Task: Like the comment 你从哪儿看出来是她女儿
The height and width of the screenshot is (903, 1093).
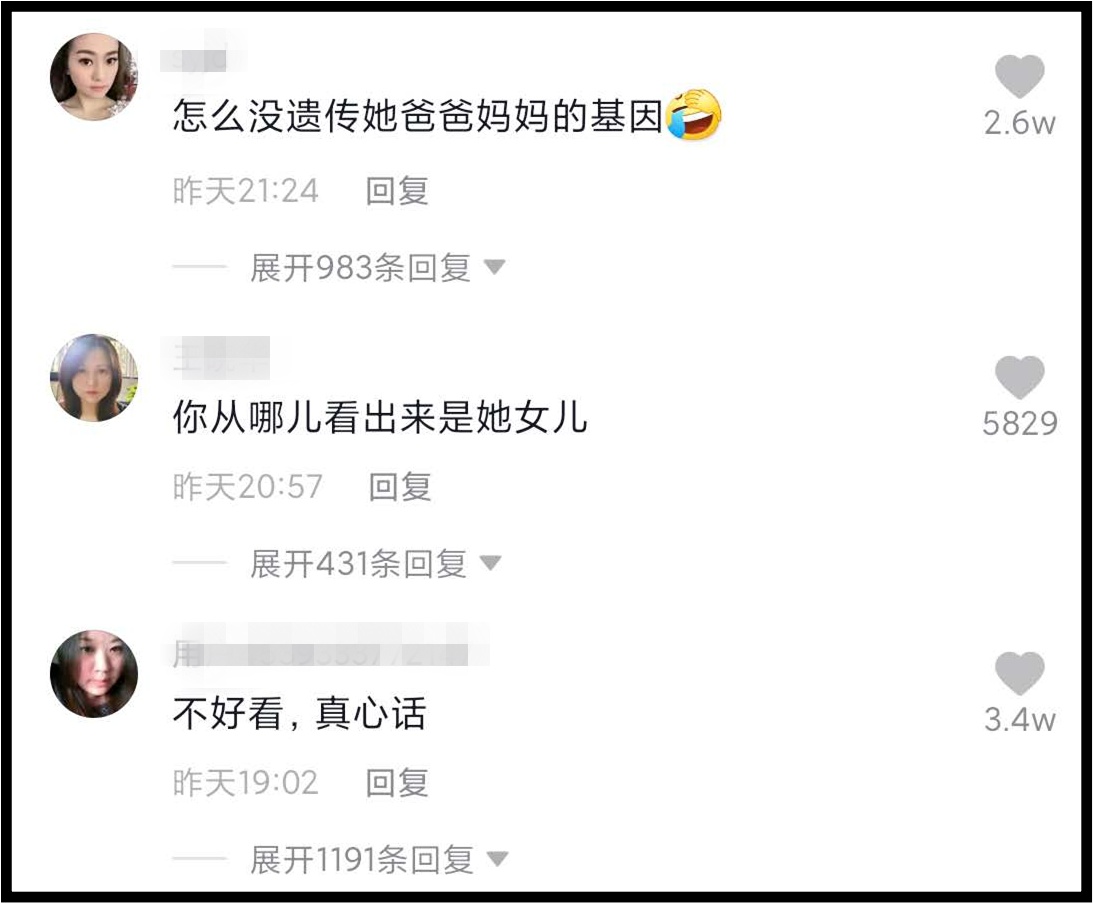Action: (1019, 378)
